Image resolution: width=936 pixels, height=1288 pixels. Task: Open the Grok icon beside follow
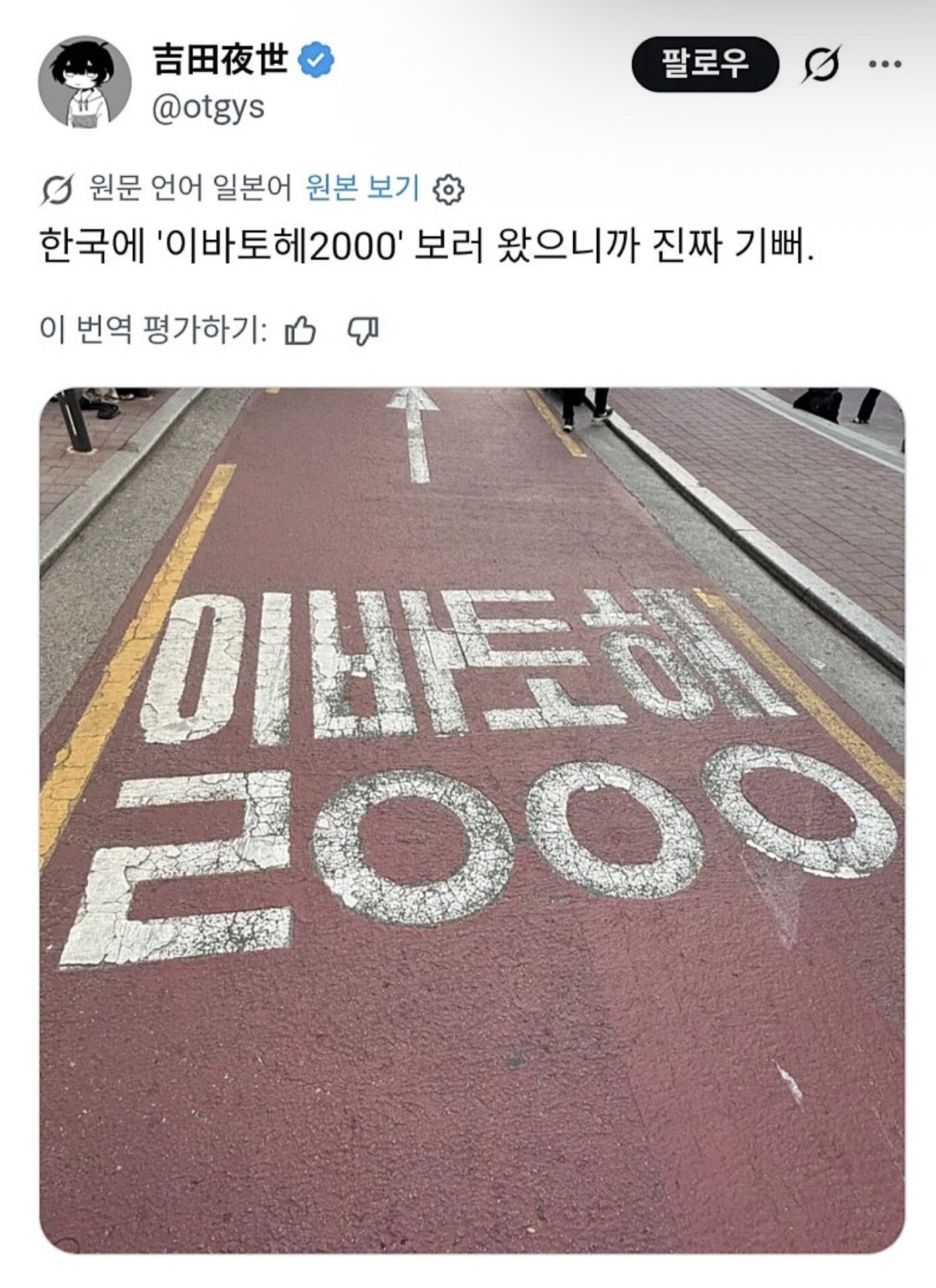pos(822,64)
